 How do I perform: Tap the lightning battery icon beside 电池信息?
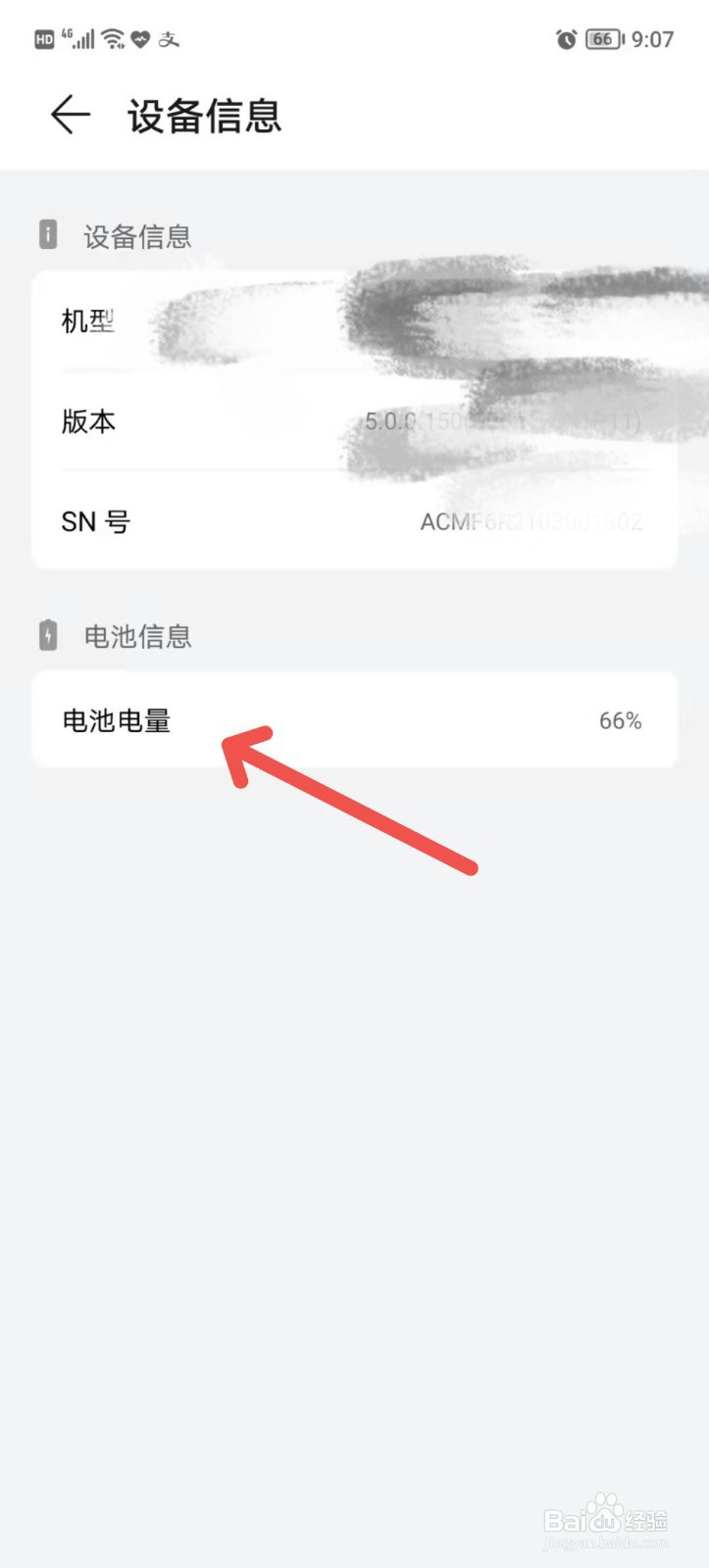click(47, 636)
